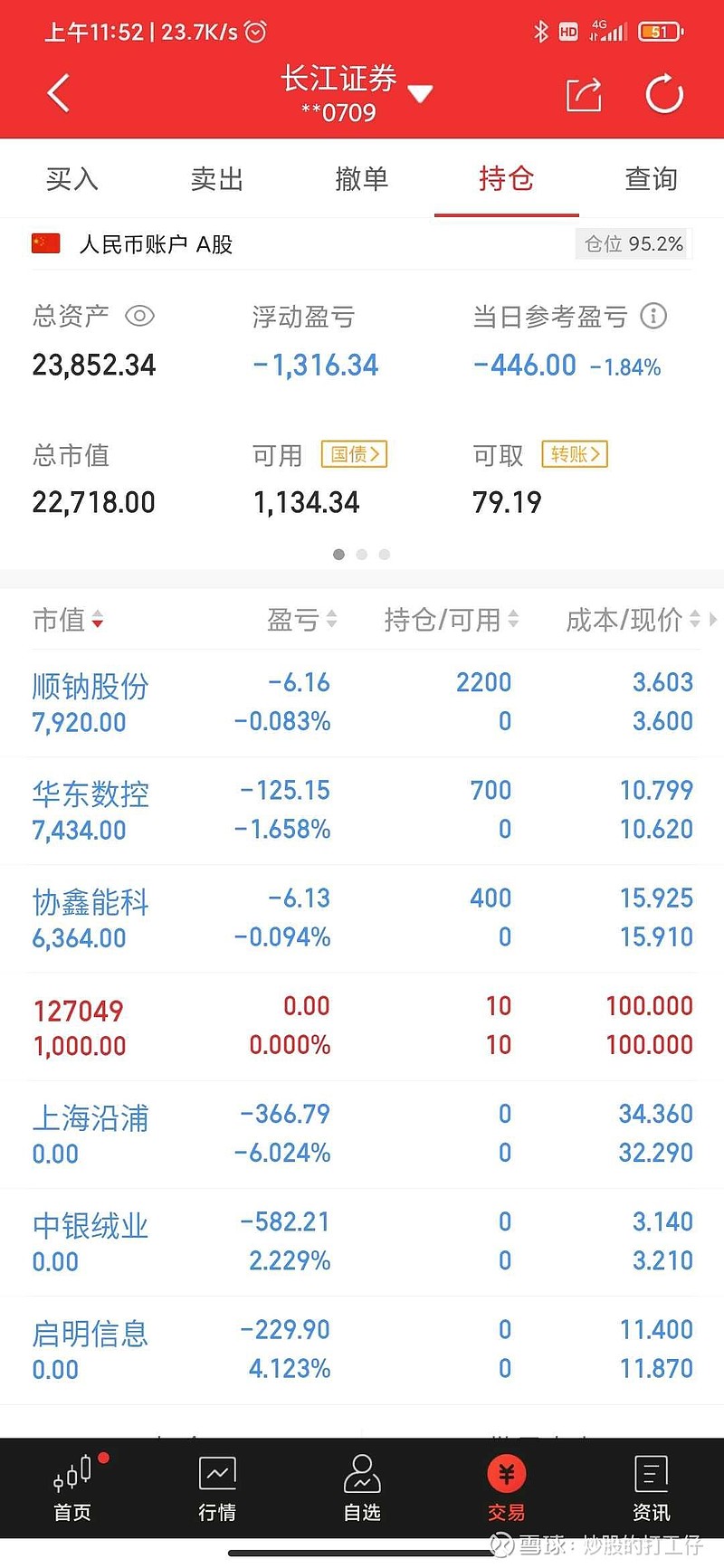Sort holdings by 市值
724x1568 pixels.
[x=68, y=620]
